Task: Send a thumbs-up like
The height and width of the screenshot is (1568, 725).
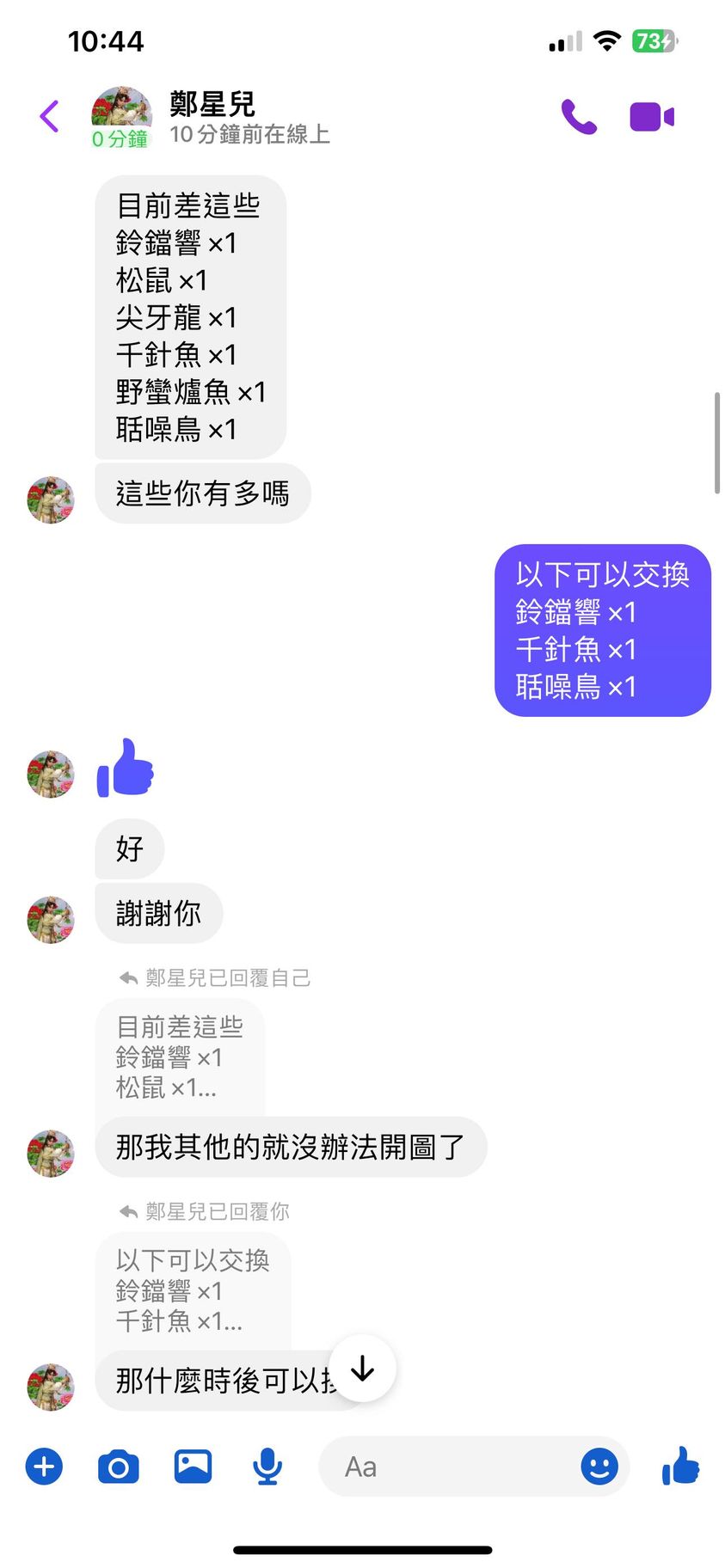Action: coord(680,1467)
